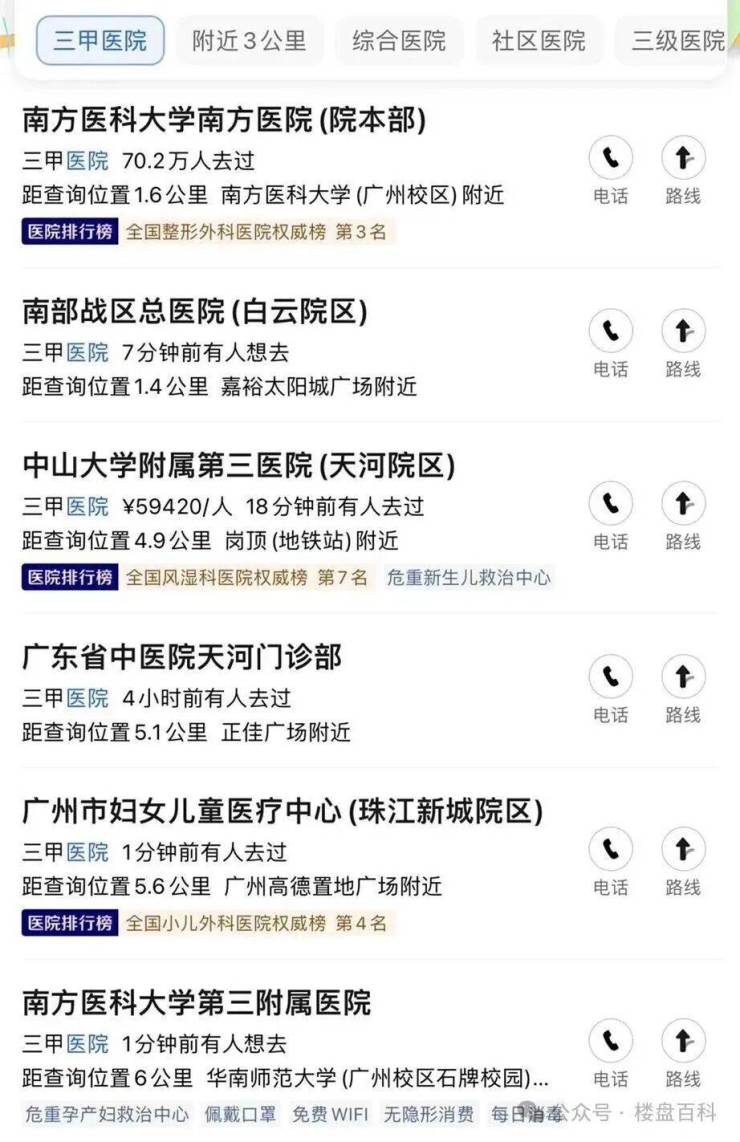Open 广东省中医院天河门诊部 result
The height and width of the screenshot is (1142, 740).
point(182,658)
